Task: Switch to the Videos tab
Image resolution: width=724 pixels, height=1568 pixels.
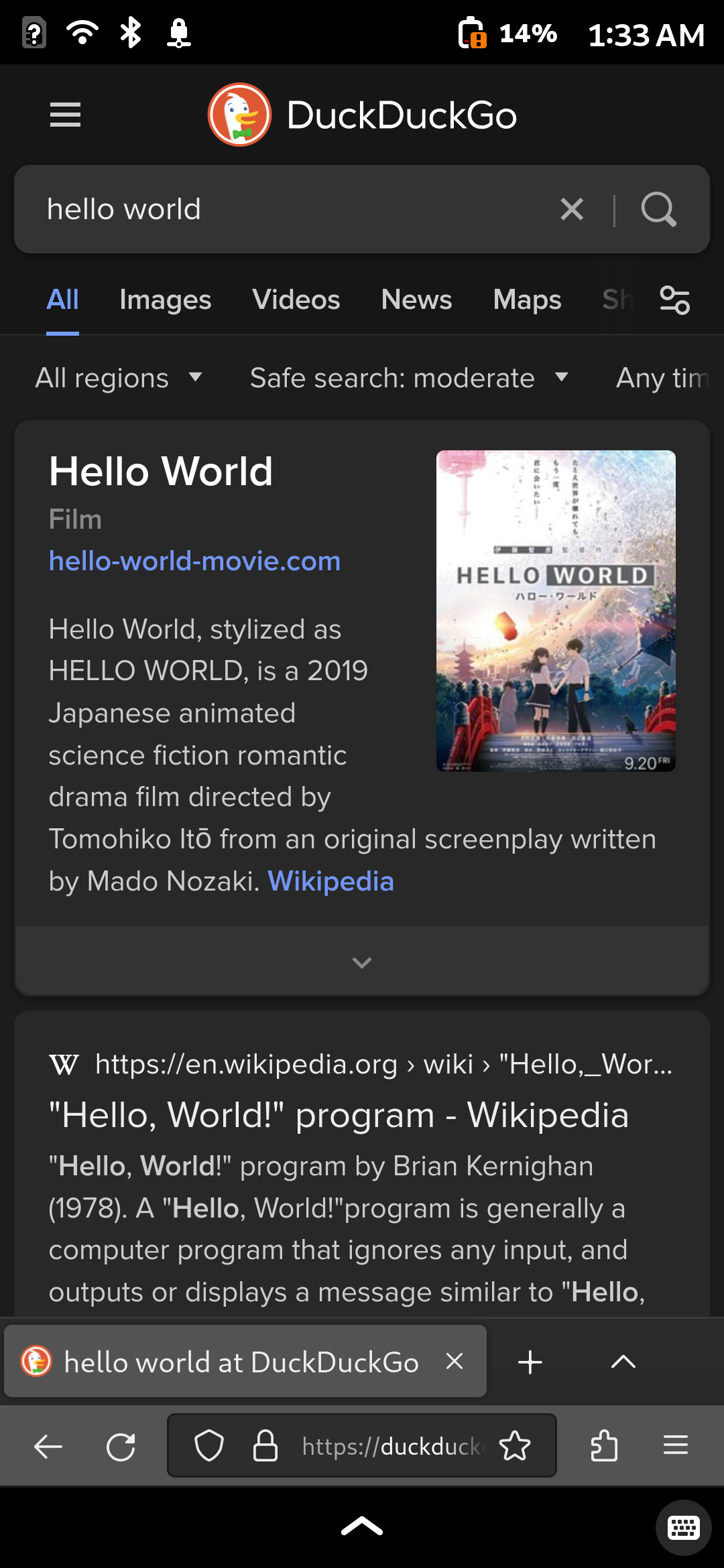Action: (x=296, y=300)
